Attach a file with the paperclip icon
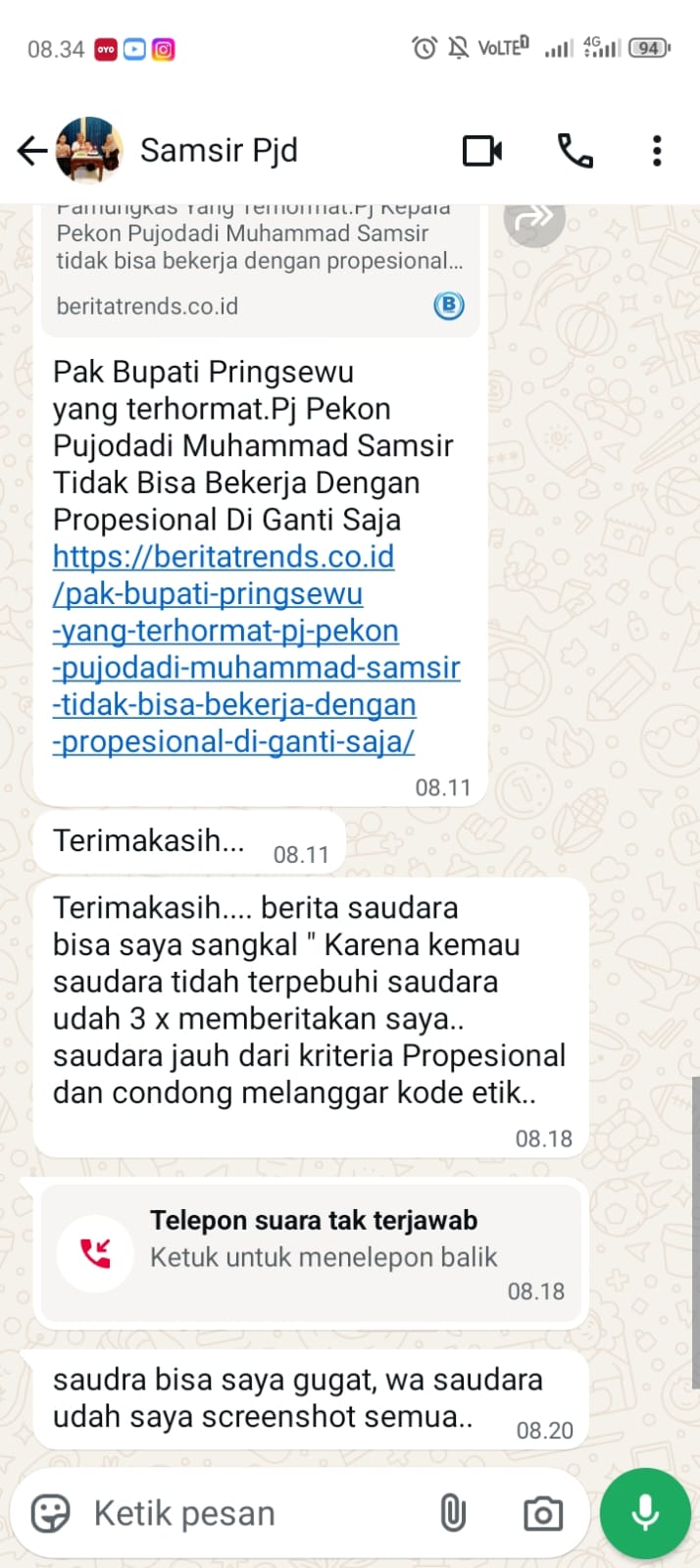 [x=453, y=1513]
